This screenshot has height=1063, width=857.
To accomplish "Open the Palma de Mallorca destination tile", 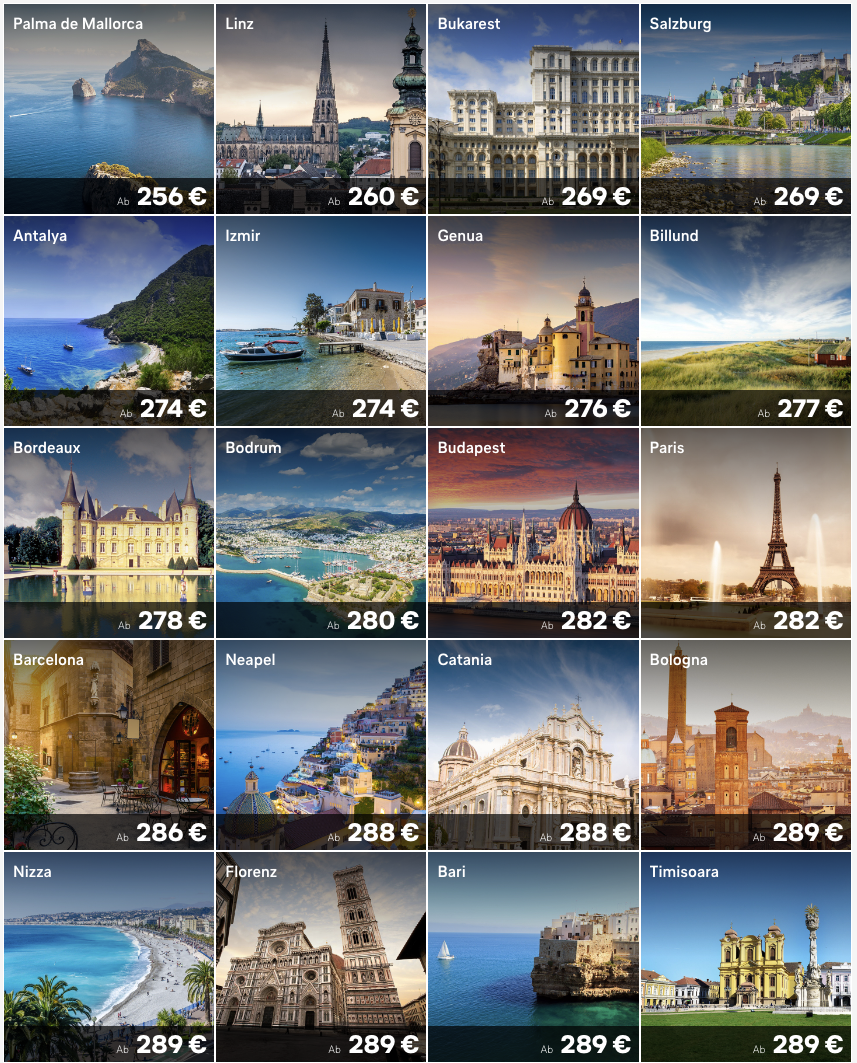I will 108,108.
